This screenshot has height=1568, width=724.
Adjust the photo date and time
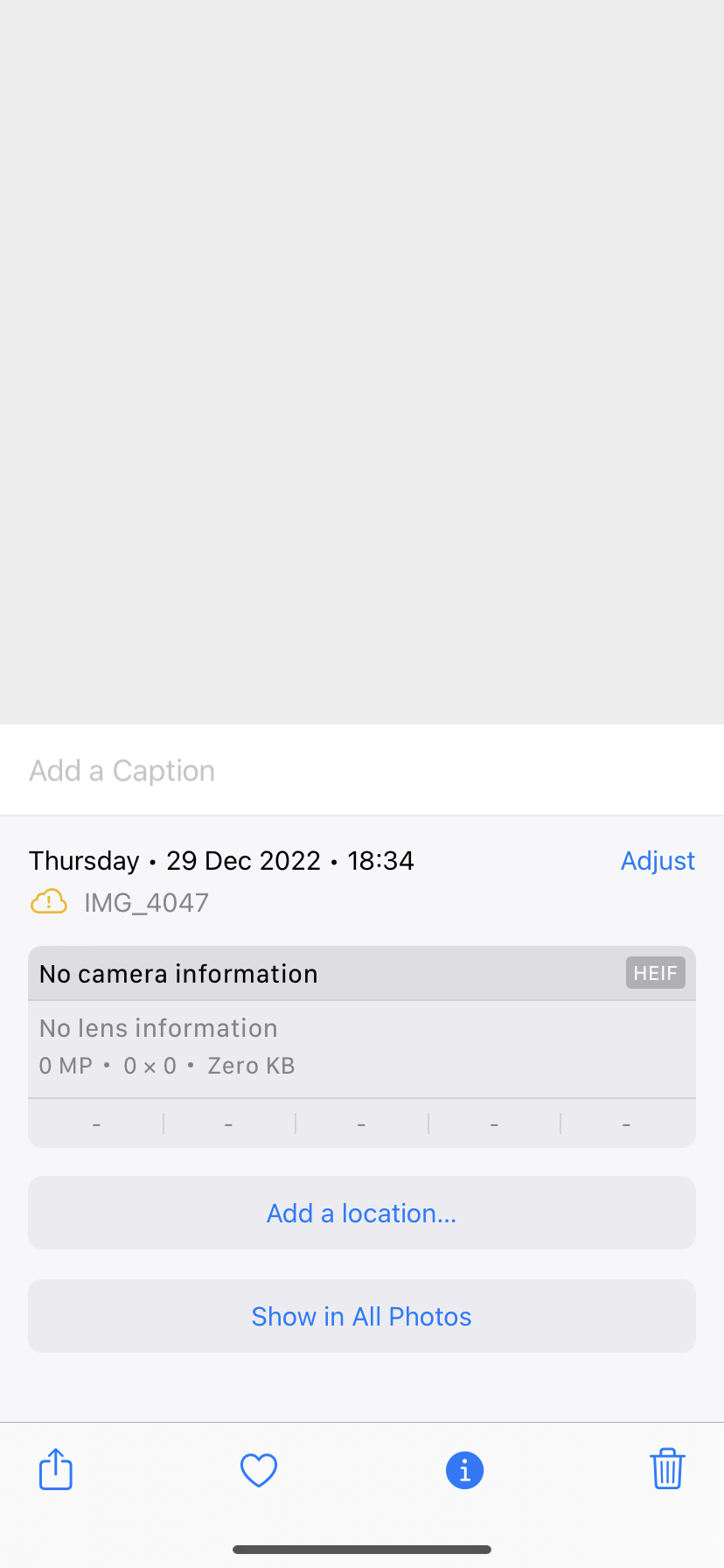click(x=658, y=861)
